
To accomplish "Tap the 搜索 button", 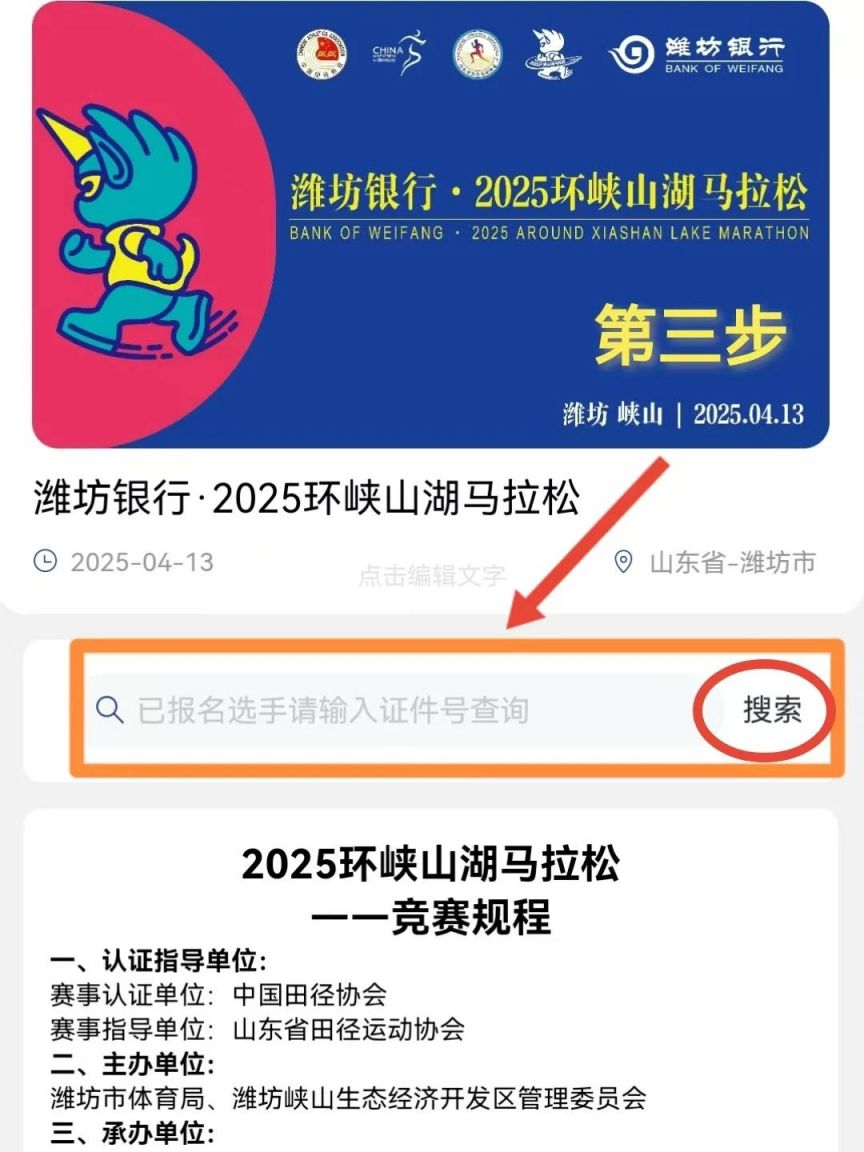I will point(771,711).
